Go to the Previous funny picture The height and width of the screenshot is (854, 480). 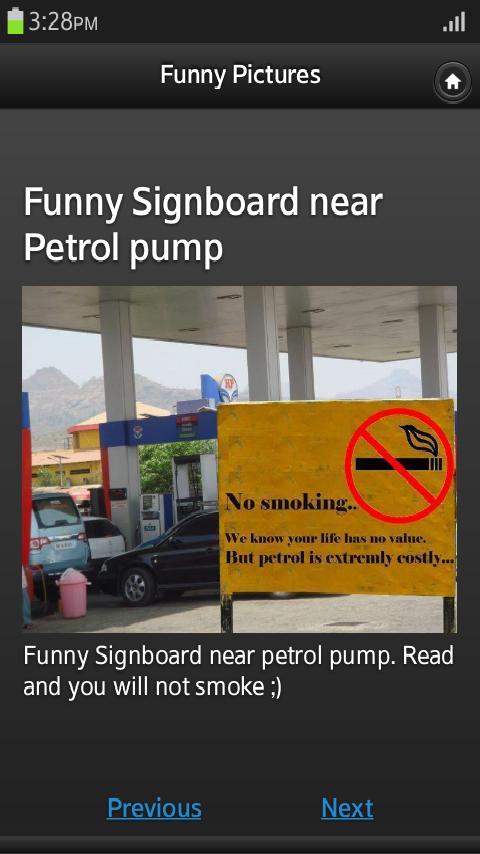[x=154, y=808]
